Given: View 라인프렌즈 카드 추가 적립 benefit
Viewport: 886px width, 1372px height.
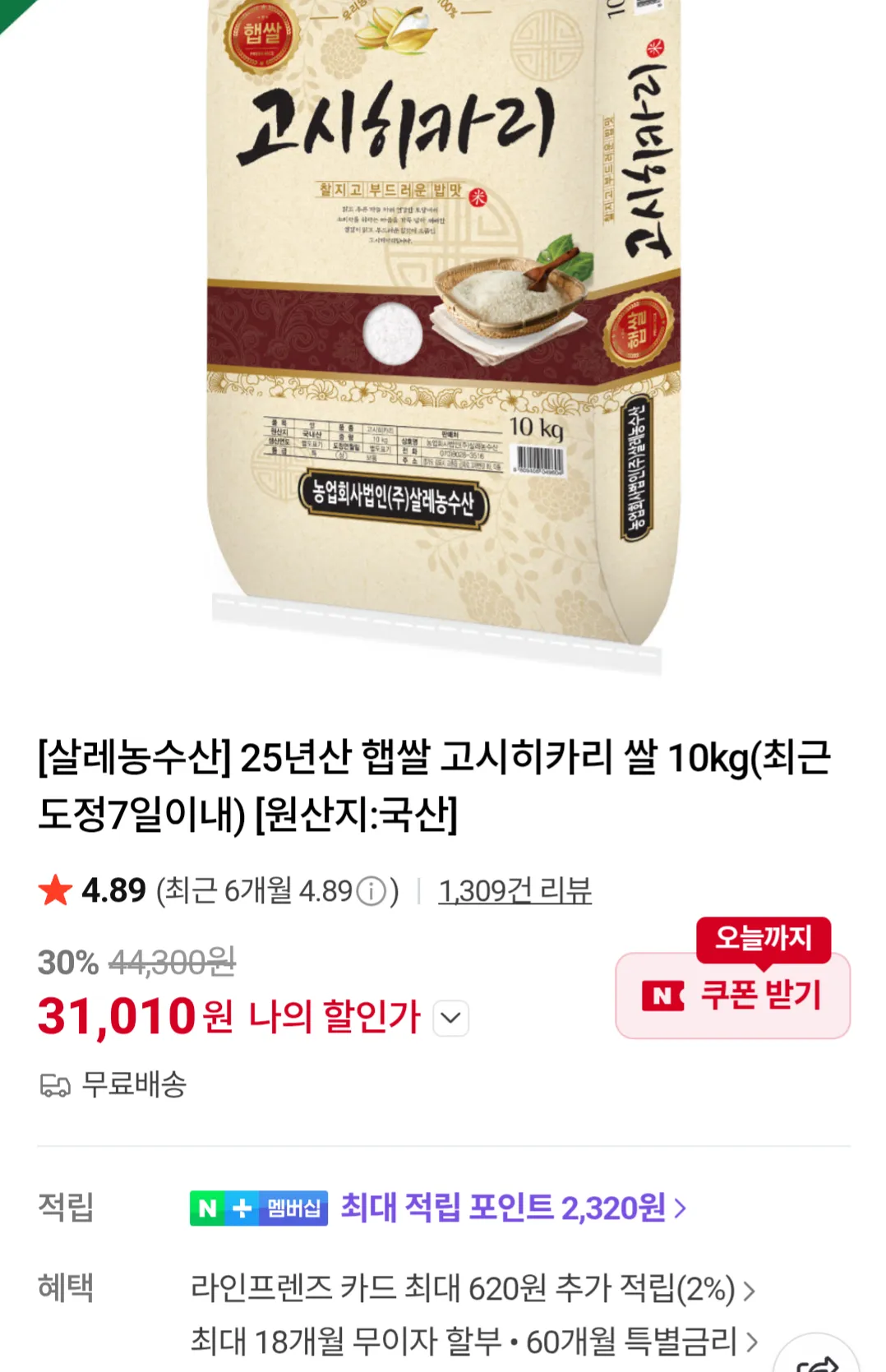Looking at the screenshot, I should 472,1288.
